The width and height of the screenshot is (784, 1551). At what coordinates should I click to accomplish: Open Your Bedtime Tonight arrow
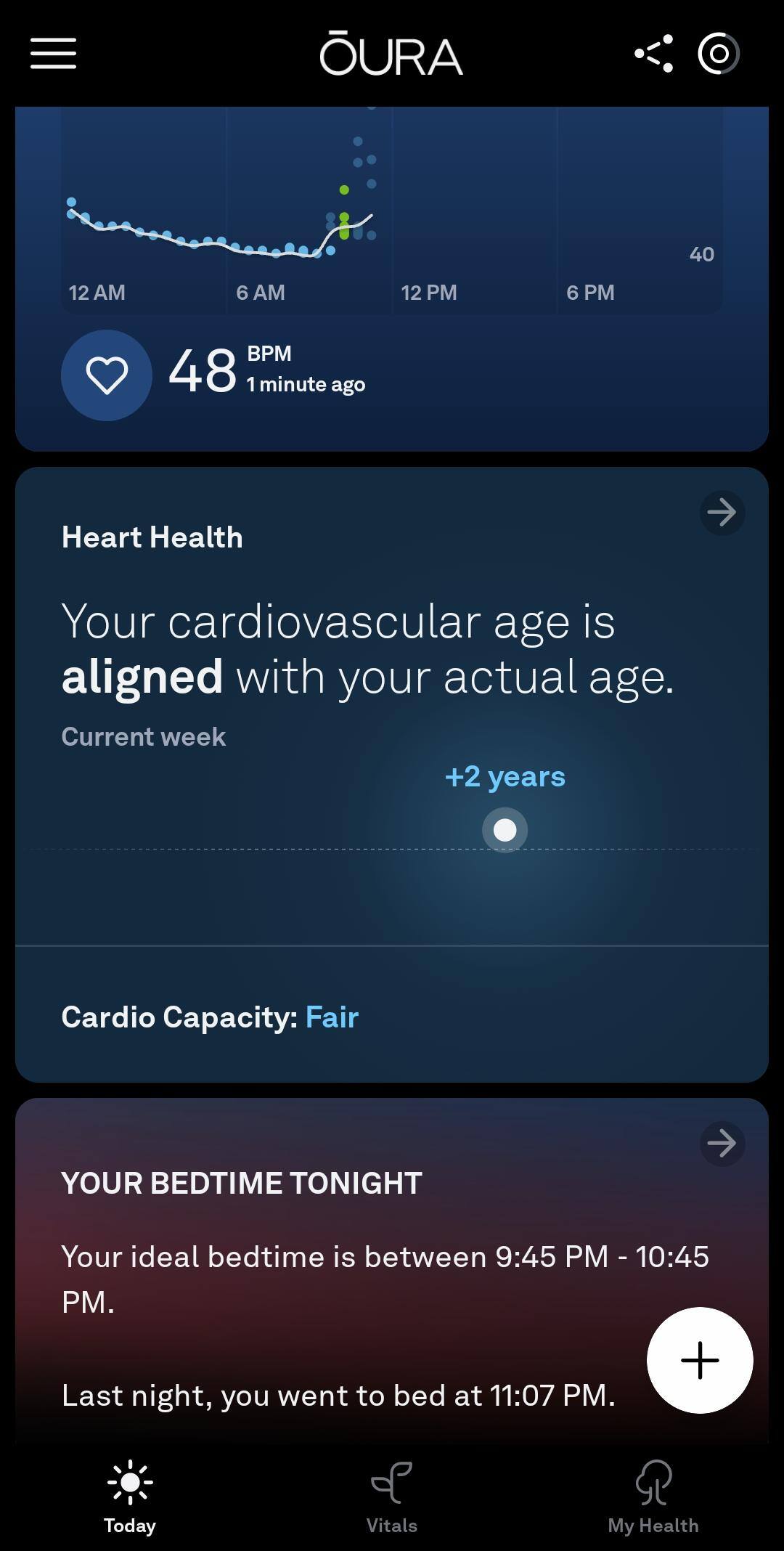[x=722, y=1144]
